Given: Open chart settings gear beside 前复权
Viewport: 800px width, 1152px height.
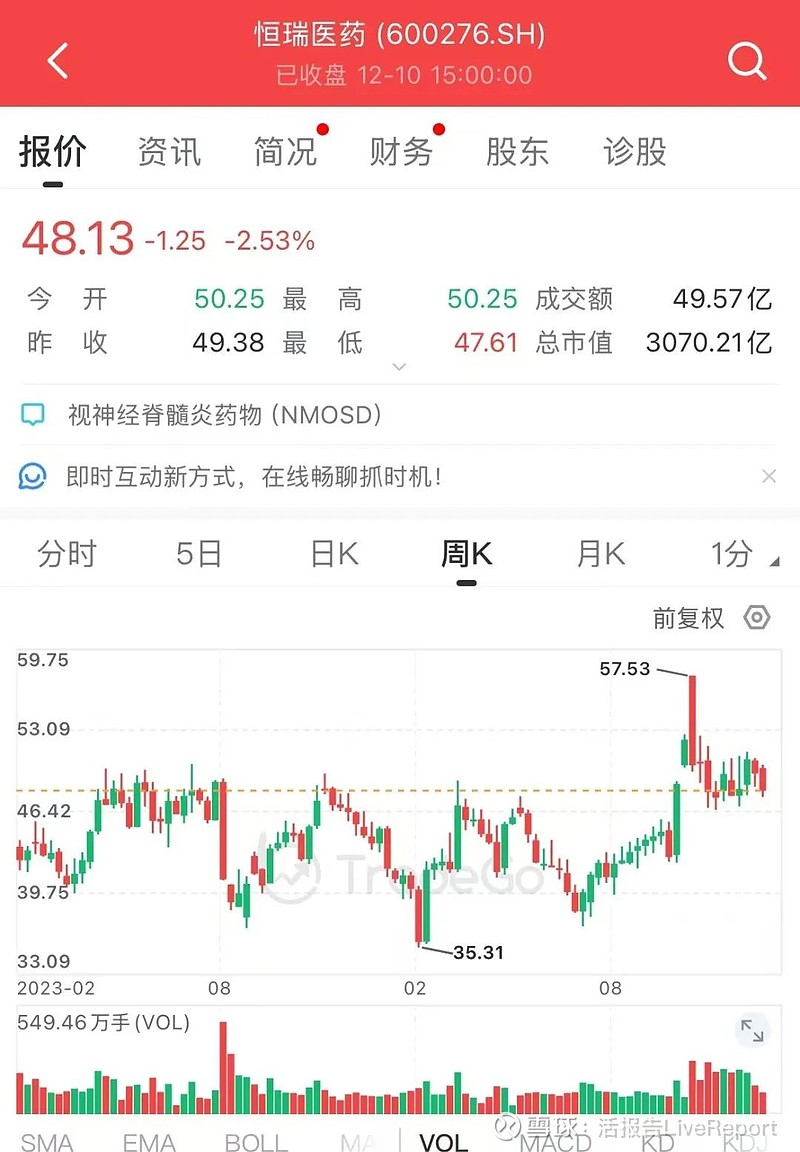Looking at the screenshot, I should pos(758,618).
